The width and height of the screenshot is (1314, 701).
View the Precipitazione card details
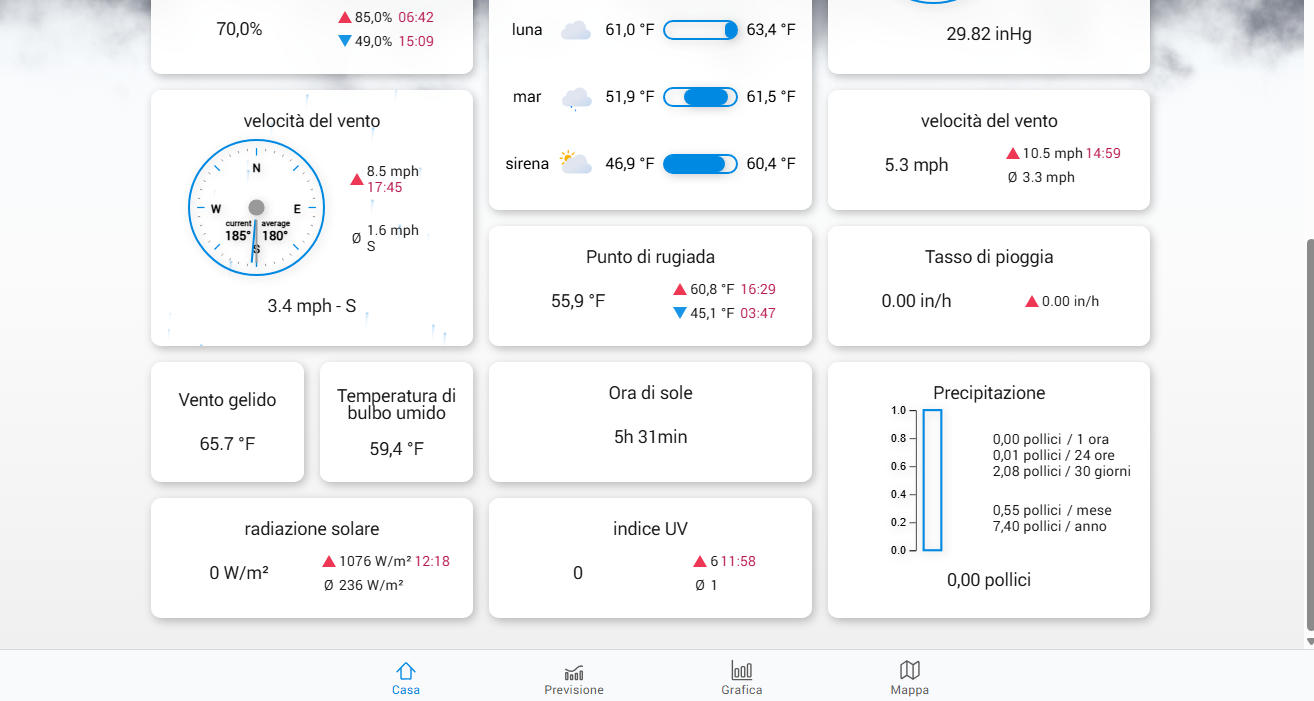[989, 490]
